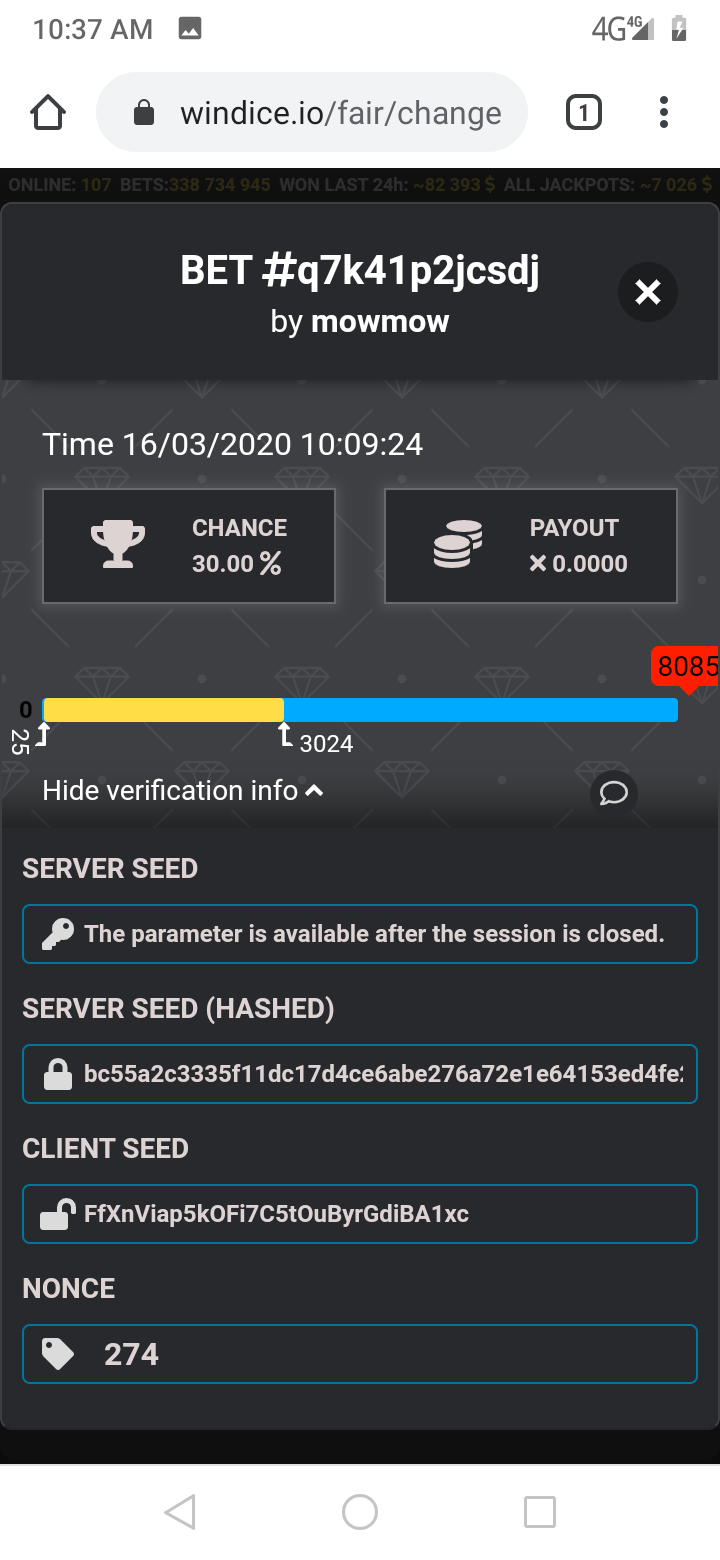Open recent apps from navigation bar
This screenshot has height=1560, width=720.
pyautogui.click(x=540, y=1512)
